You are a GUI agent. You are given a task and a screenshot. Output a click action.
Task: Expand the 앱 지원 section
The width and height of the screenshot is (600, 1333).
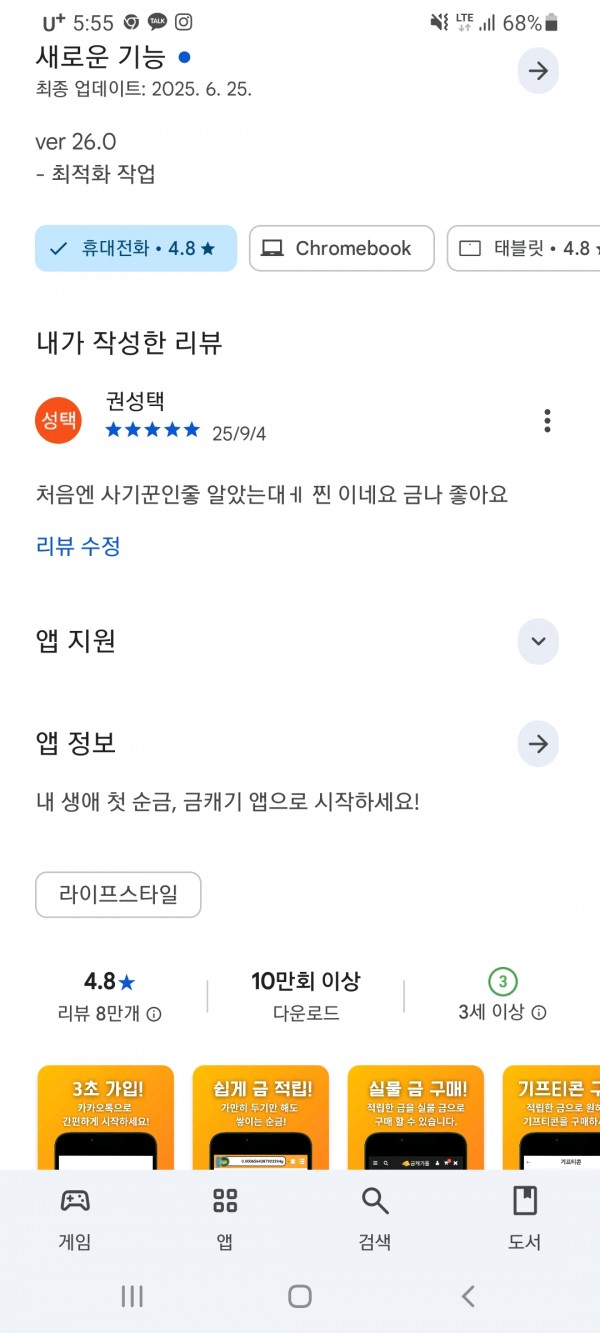[x=538, y=641]
